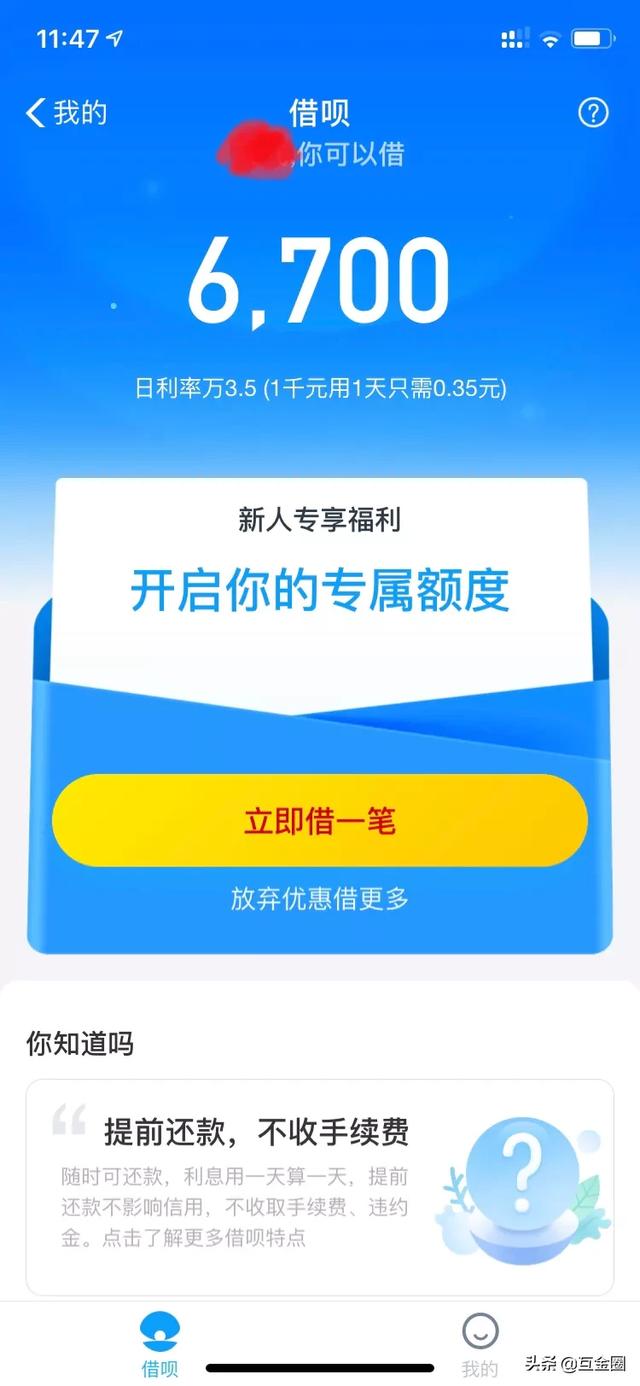Open the 提前还款，不收手续费 card

coord(320,1187)
